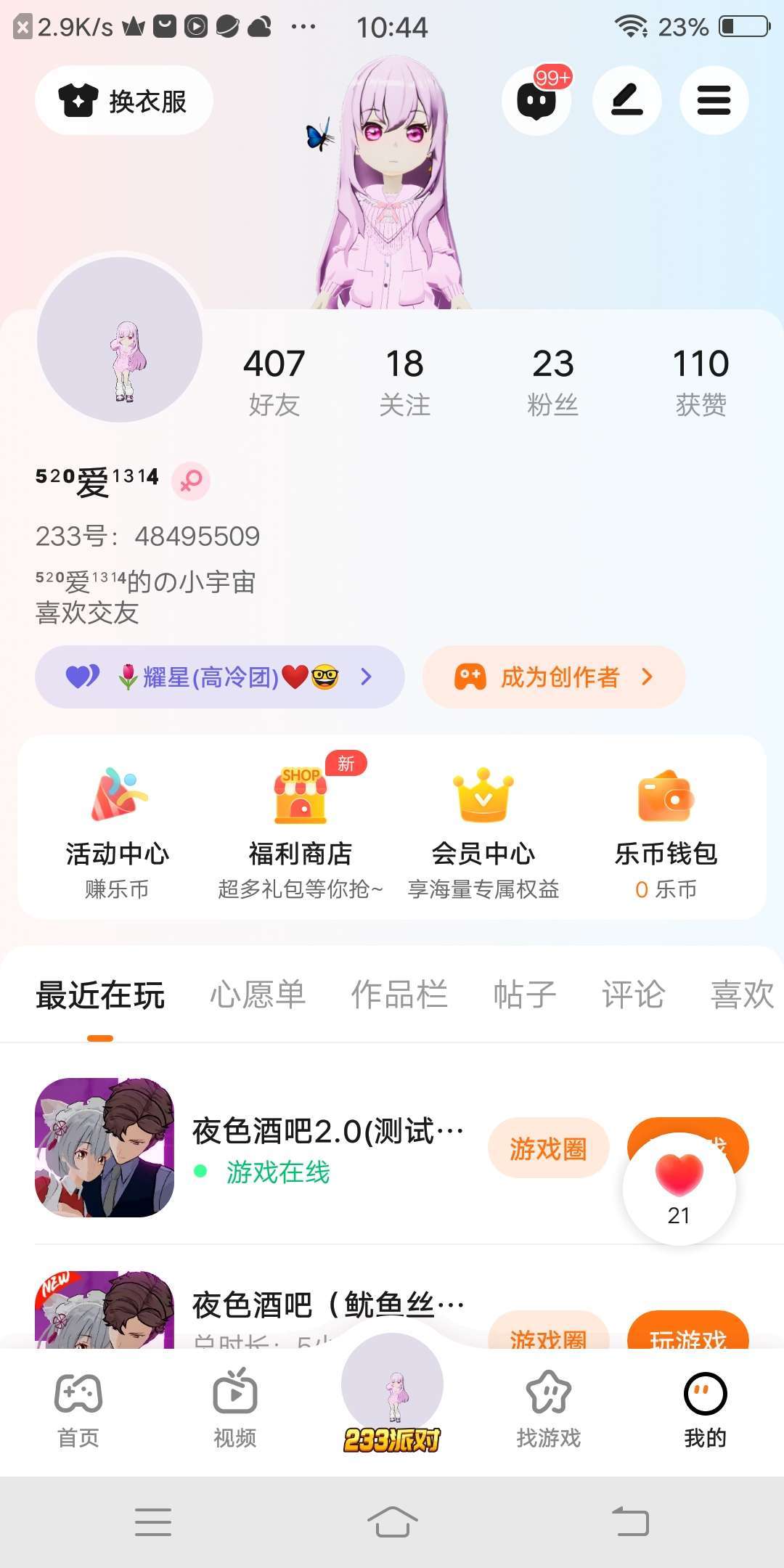Switch to the 心愿单 tab
The width and height of the screenshot is (784, 1568).
click(258, 995)
